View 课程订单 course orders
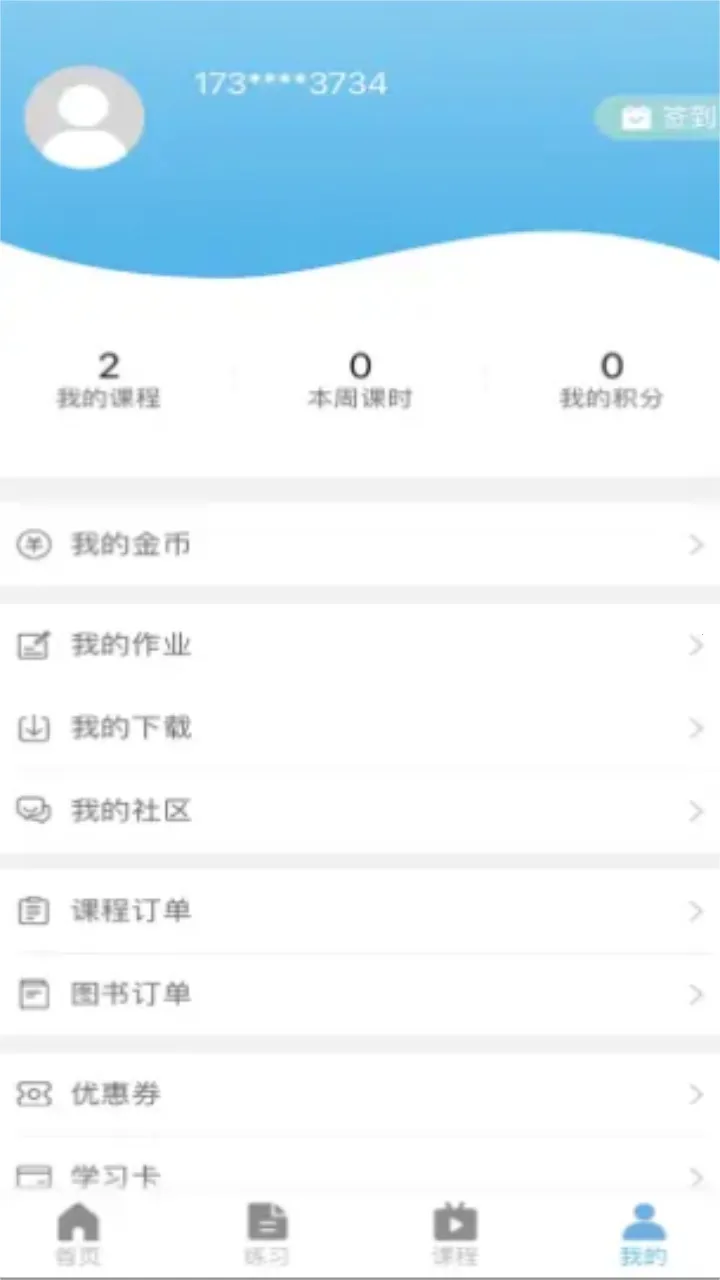This screenshot has width=720, height=1280. (x=360, y=911)
